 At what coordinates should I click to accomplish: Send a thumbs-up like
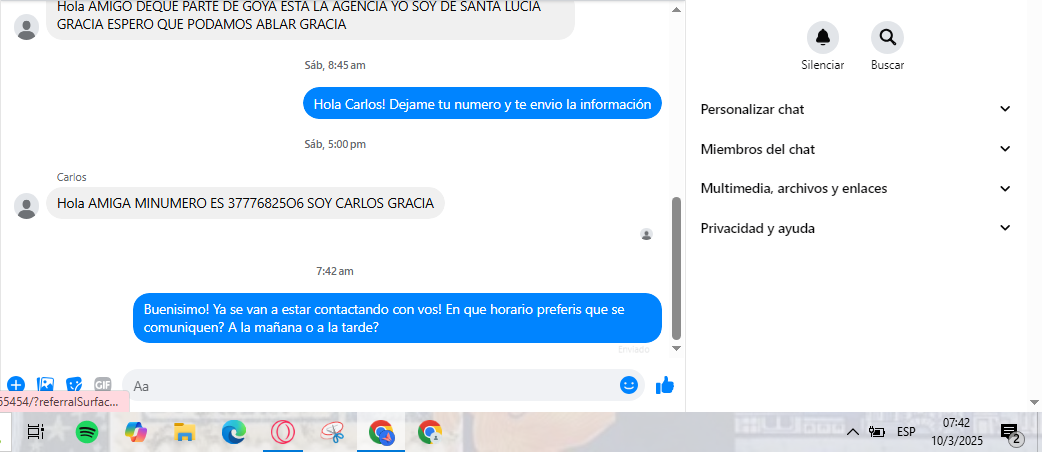(x=664, y=385)
